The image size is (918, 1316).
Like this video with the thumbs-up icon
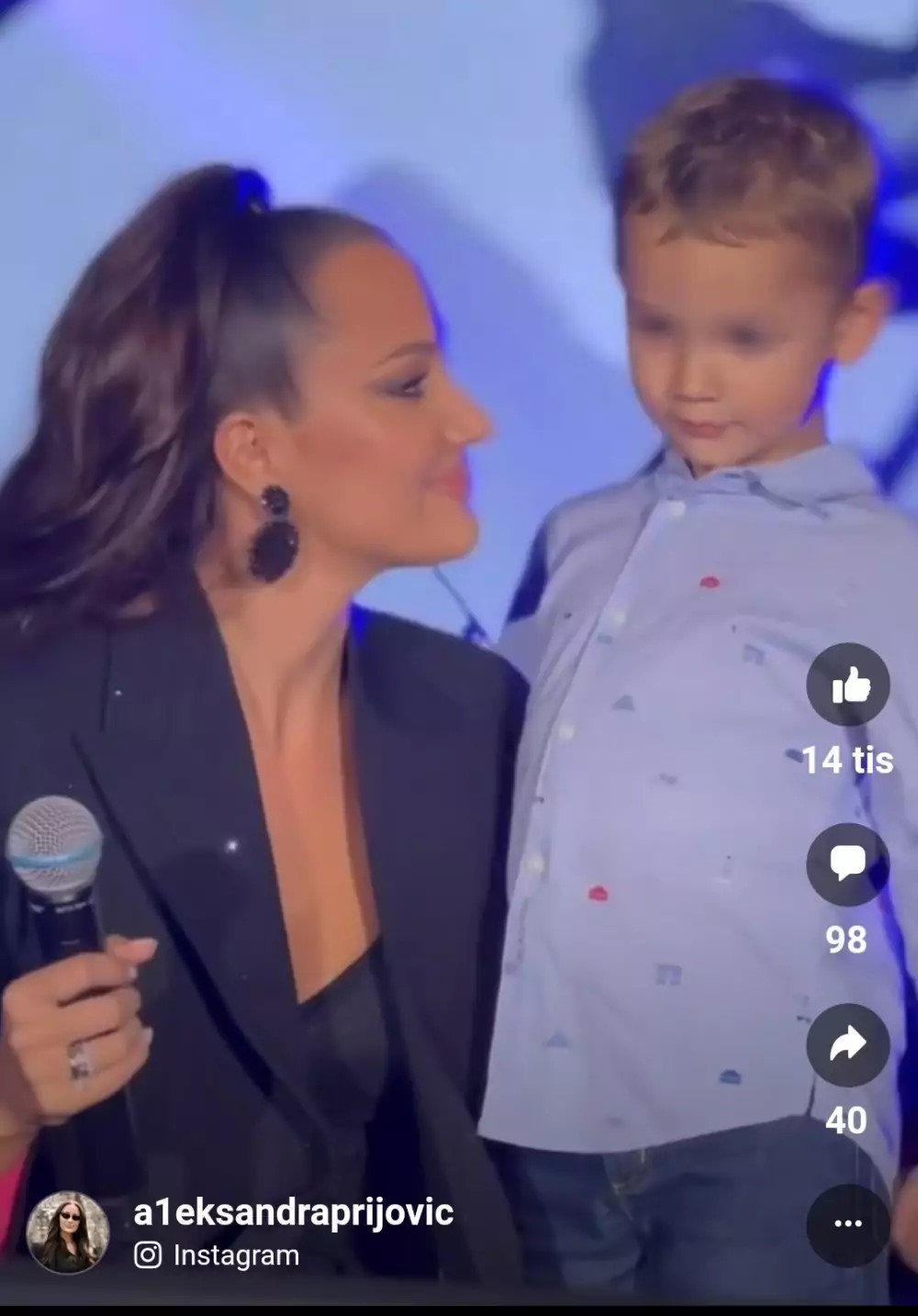coord(848,686)
